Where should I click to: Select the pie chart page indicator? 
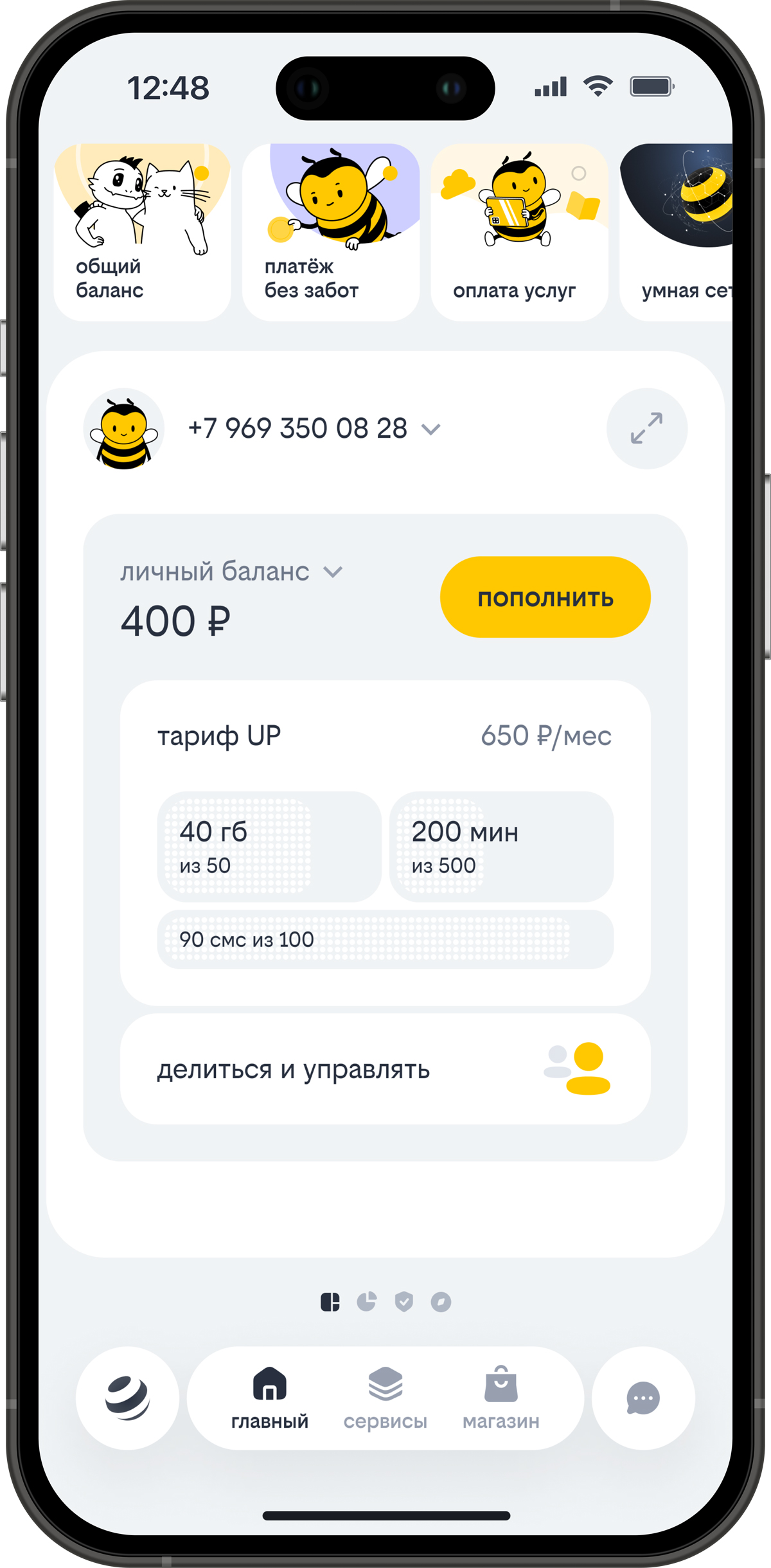(367, 1302)
